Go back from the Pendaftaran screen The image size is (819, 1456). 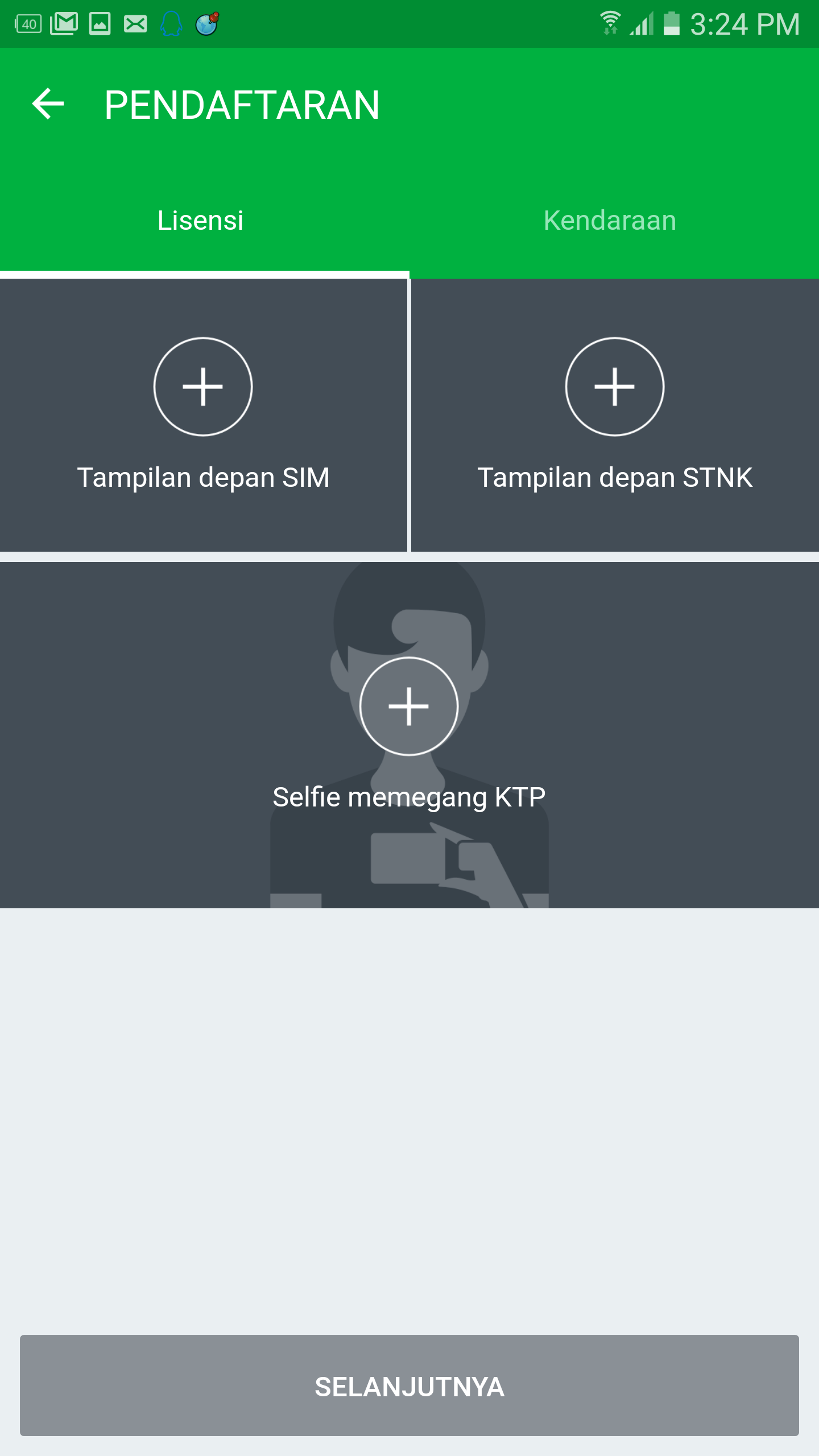48,104
